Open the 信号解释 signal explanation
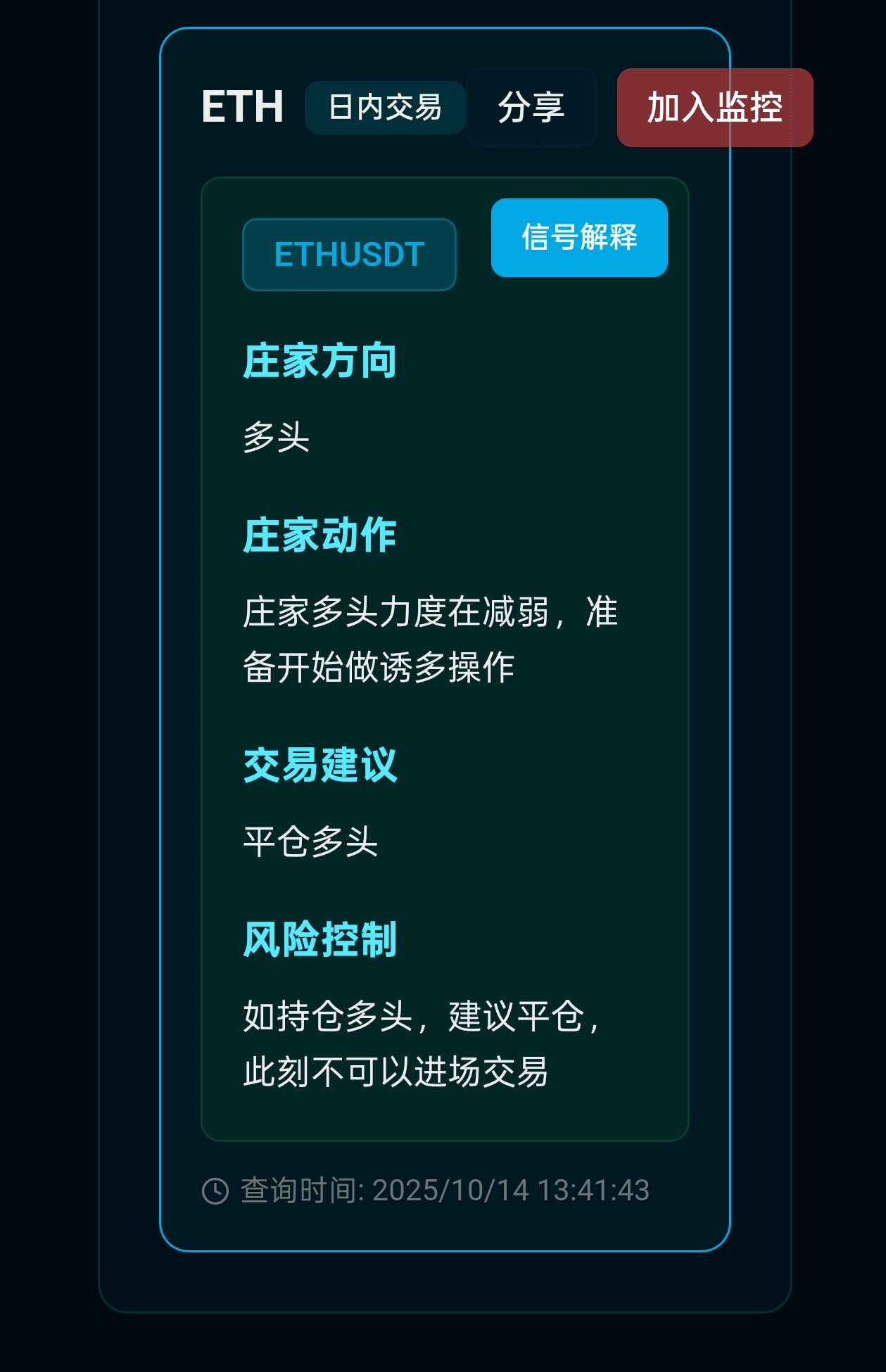Viewport: 886px width, 1372px height. 578,238
